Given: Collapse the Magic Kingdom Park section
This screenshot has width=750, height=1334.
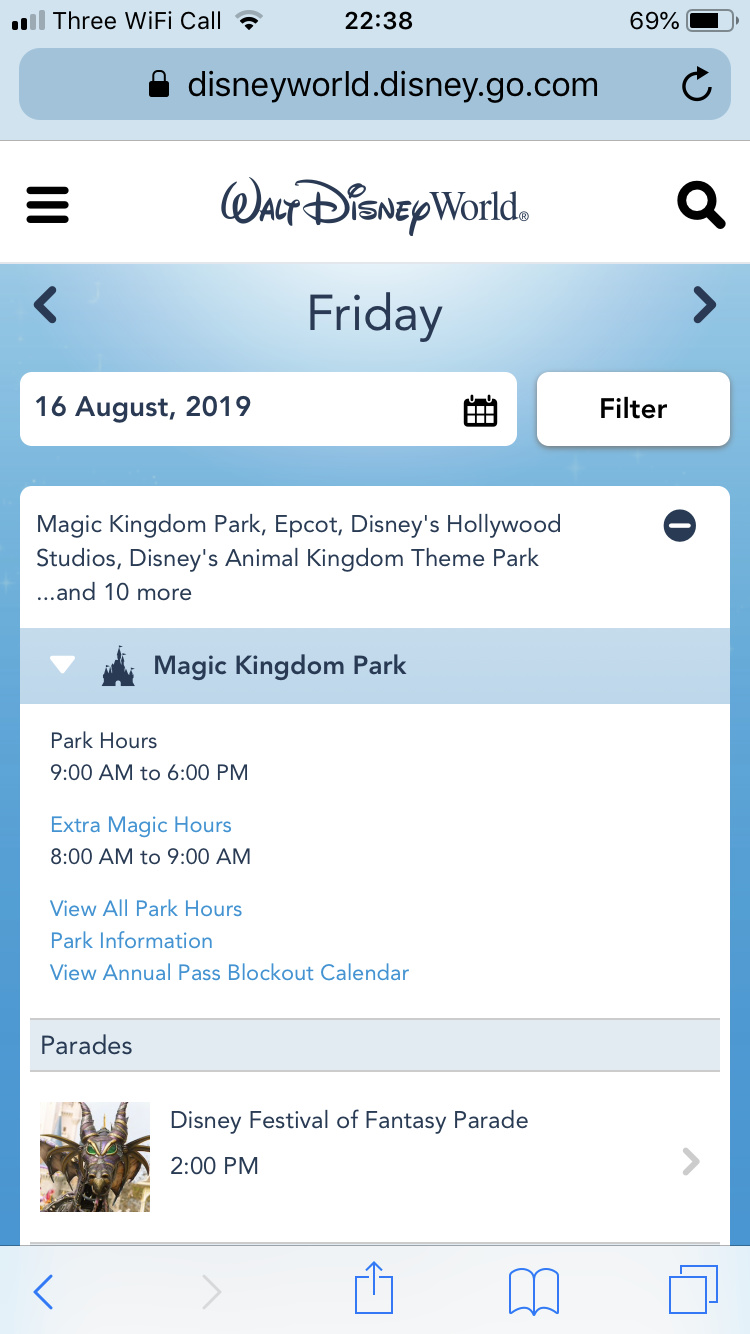Looking at the screenshot, I should coord(64,666).
